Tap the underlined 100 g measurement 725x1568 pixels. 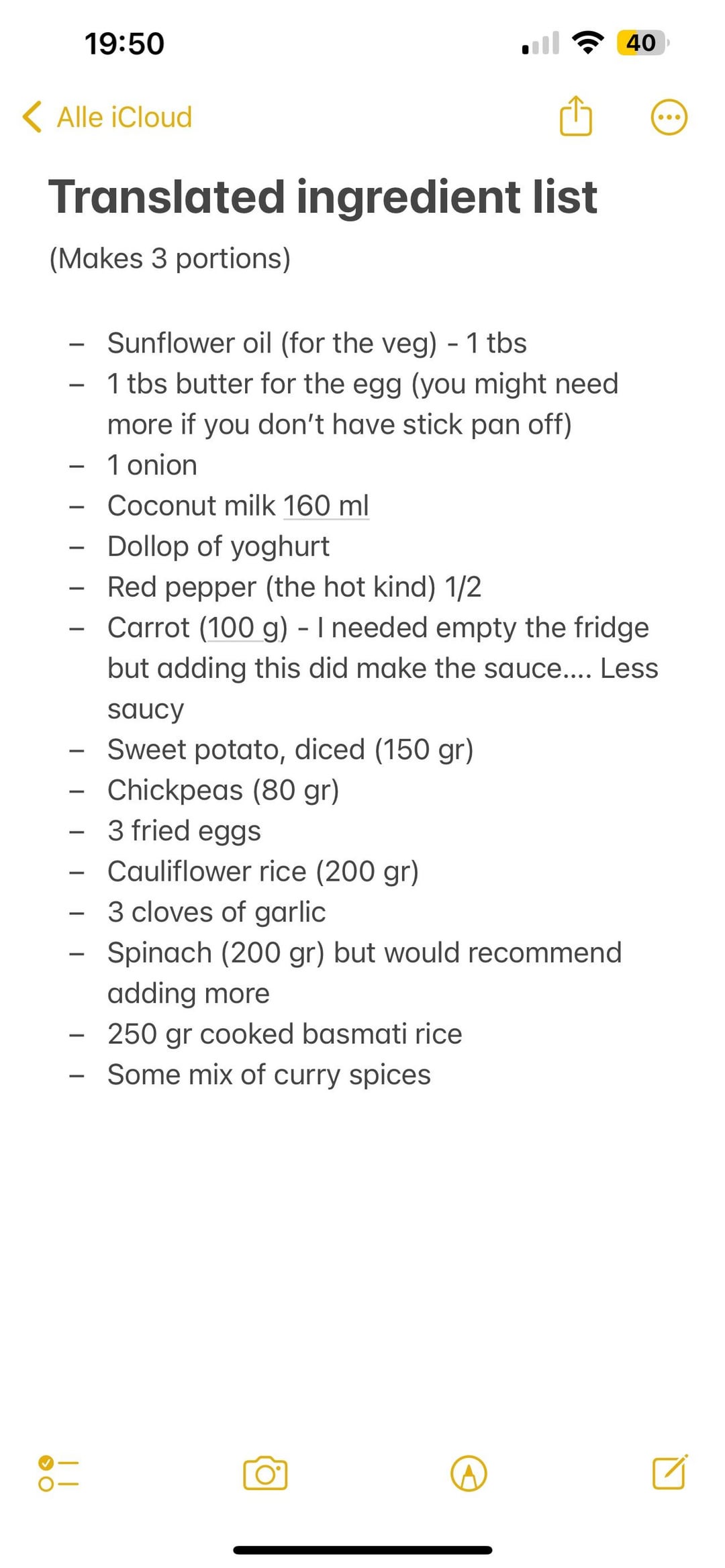243,628
